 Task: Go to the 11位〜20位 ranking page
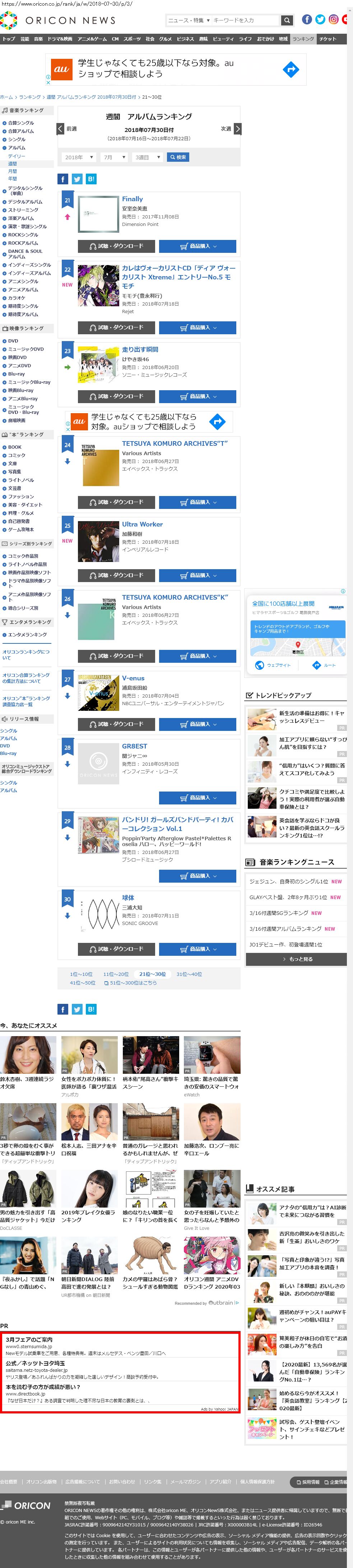point(115,974)
